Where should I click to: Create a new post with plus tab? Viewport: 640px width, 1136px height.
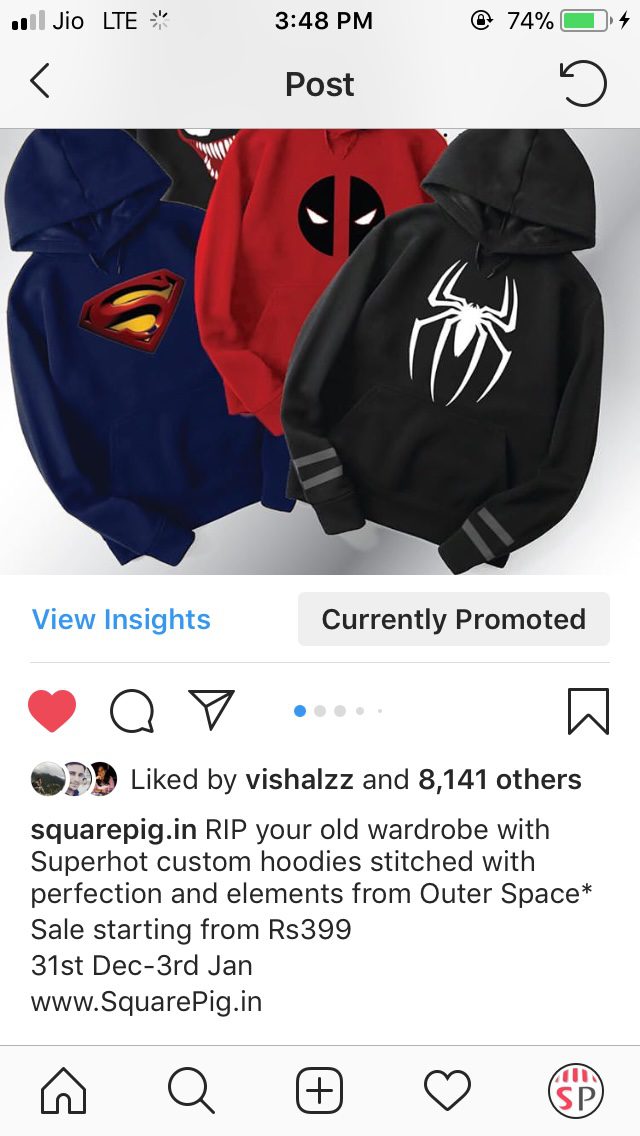(x=319, y=1090)
